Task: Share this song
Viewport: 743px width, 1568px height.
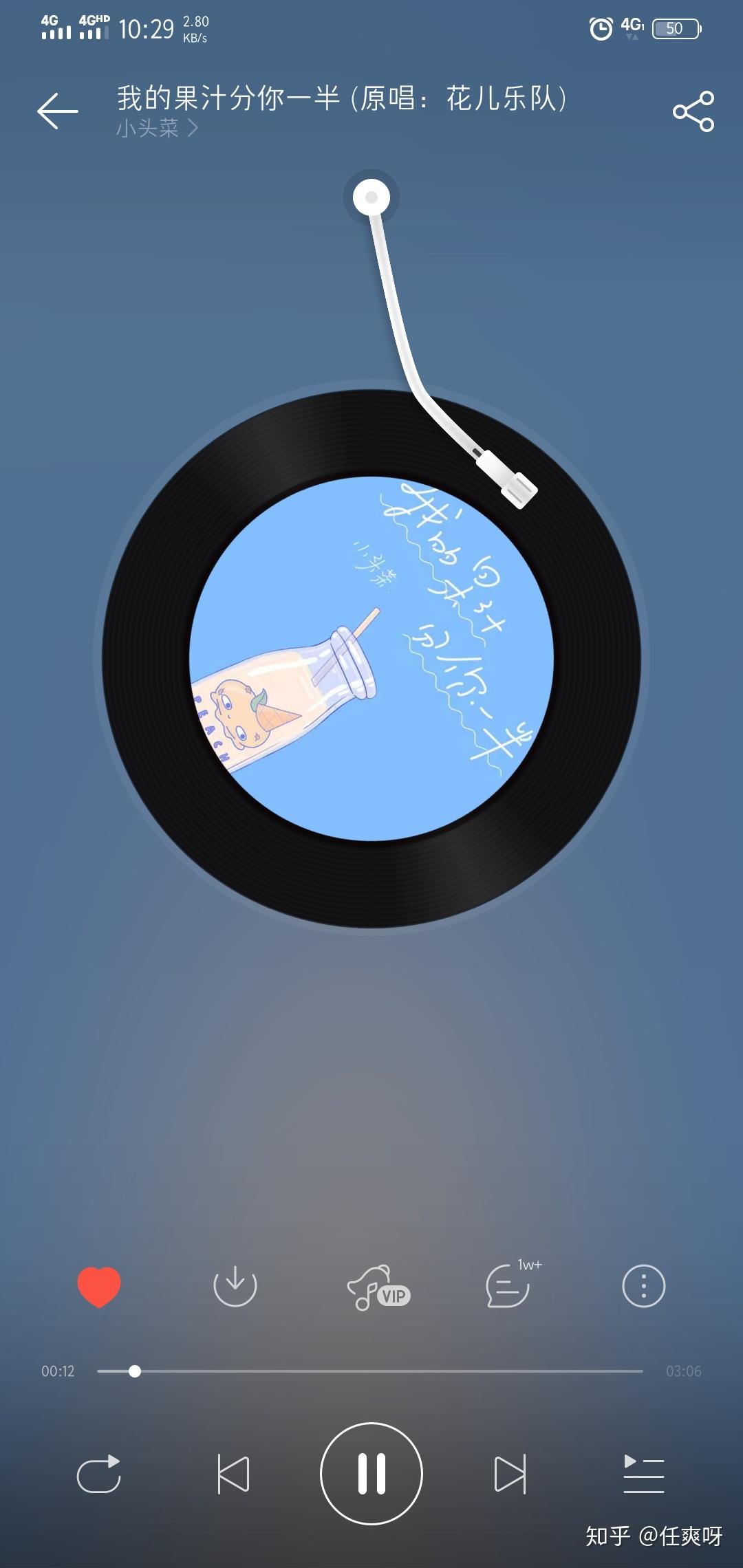Action: (693, 111)
